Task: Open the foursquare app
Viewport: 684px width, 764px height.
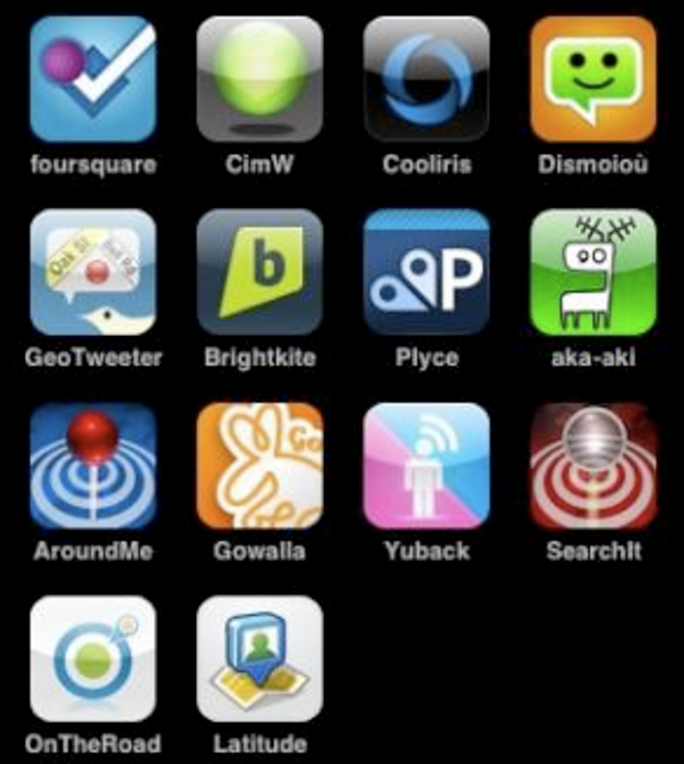Action: click(x=93, y=79)
